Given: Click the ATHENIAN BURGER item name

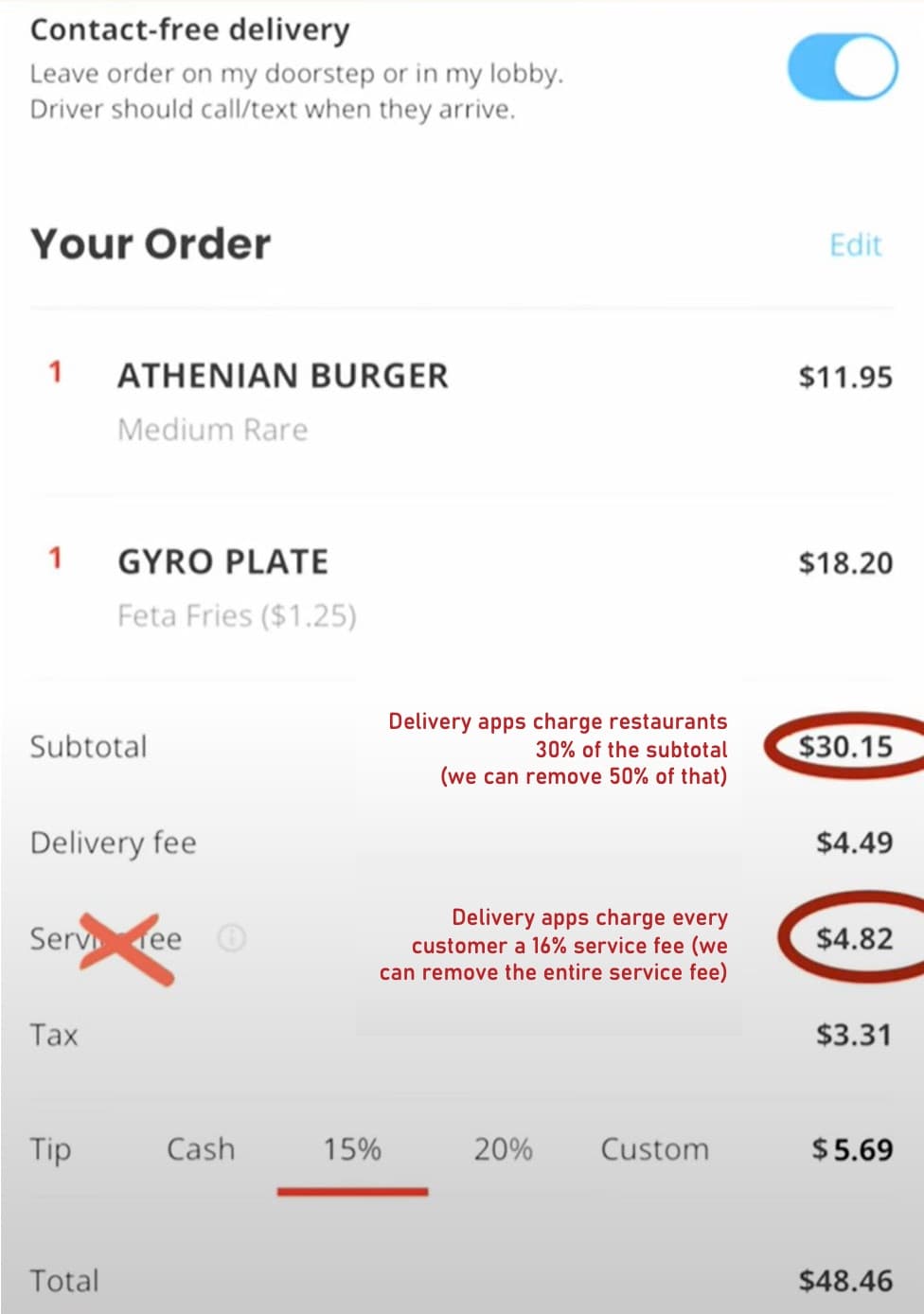Looking at the screenshot, I should click(283, 375).
